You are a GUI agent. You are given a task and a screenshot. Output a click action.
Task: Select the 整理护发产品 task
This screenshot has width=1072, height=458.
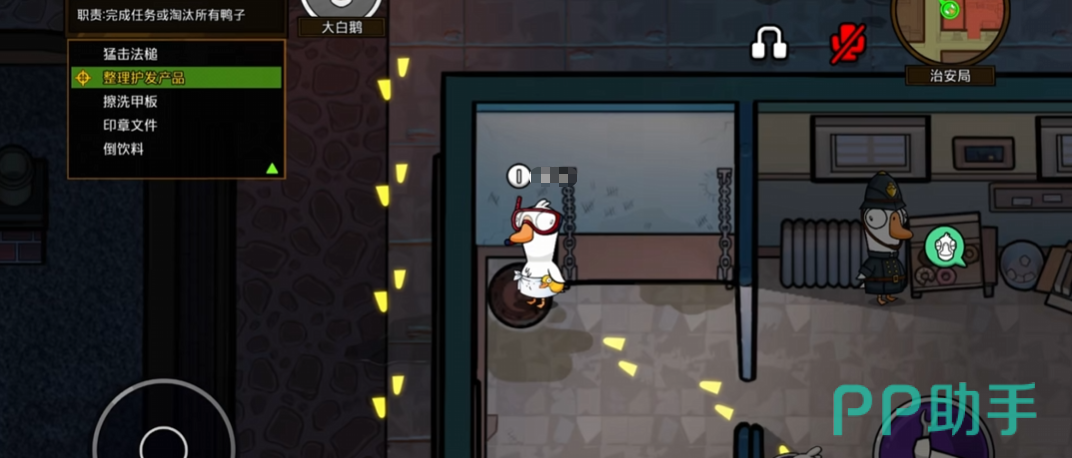click(x=144, y=78)
